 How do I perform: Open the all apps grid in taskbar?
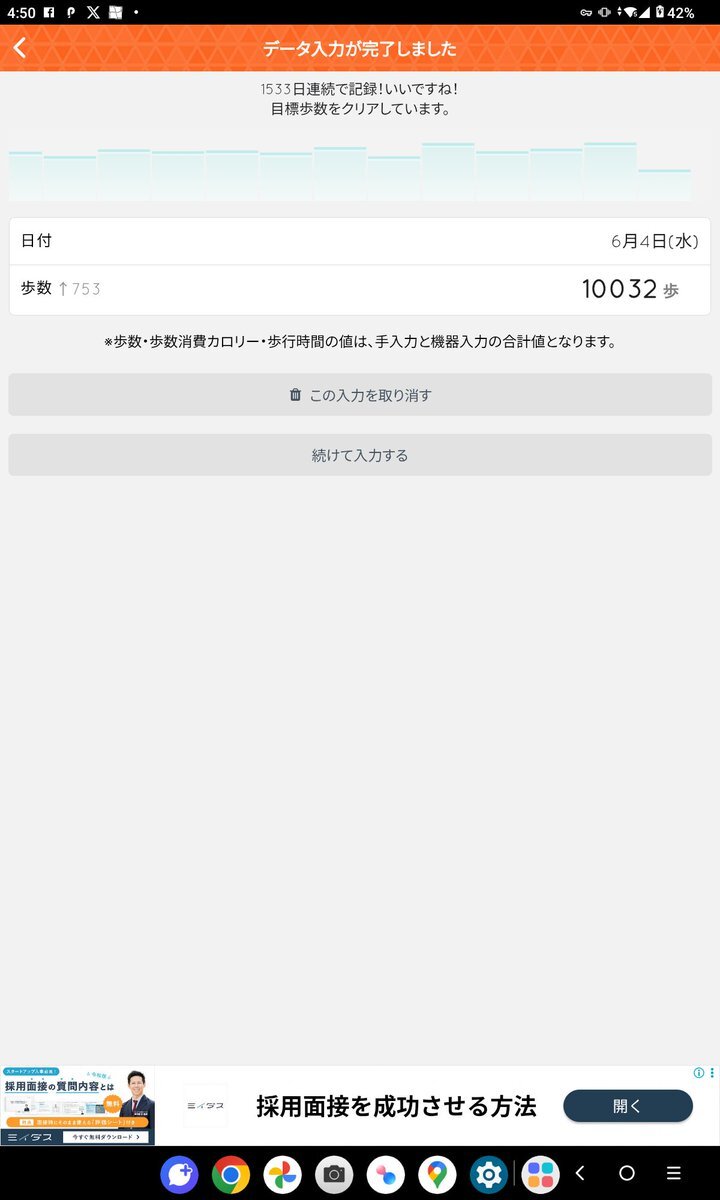pyautogui.click(x=541, y=1174)
